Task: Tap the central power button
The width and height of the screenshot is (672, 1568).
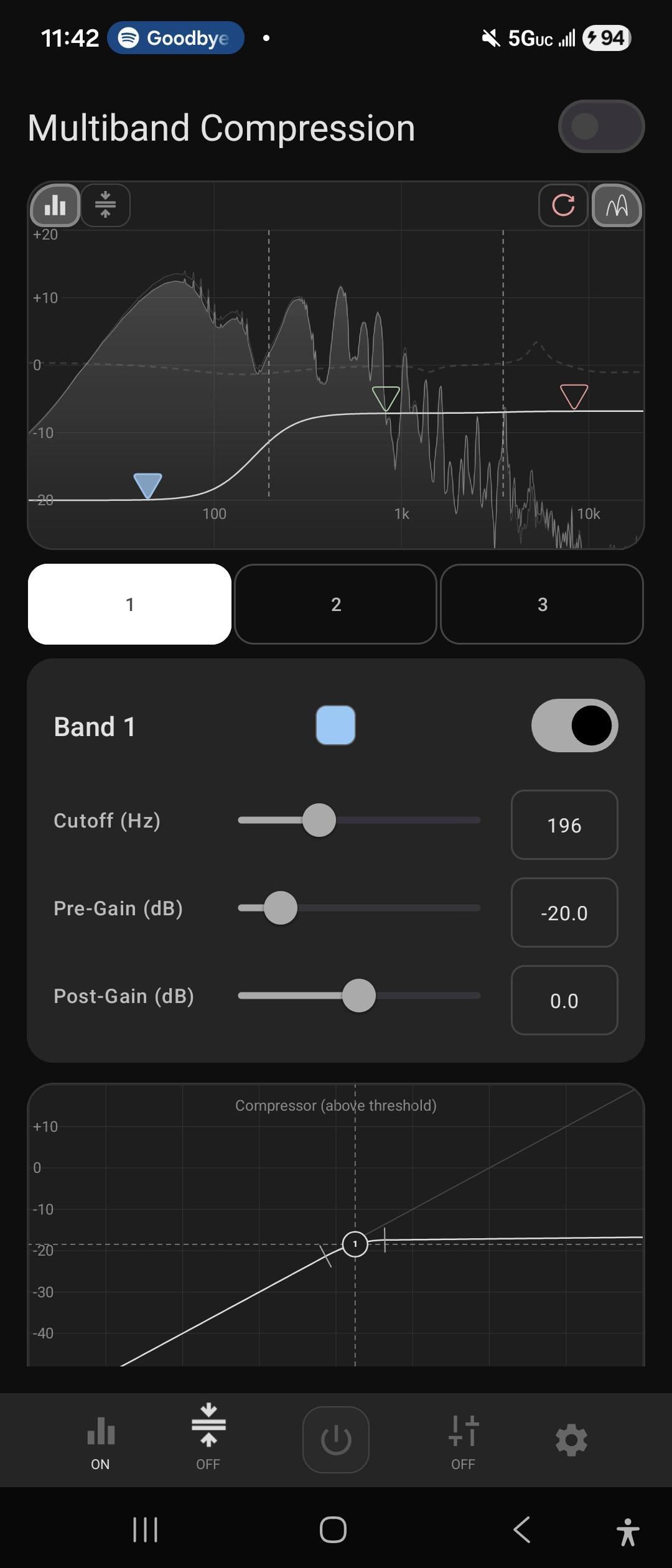Action: 336,1440
